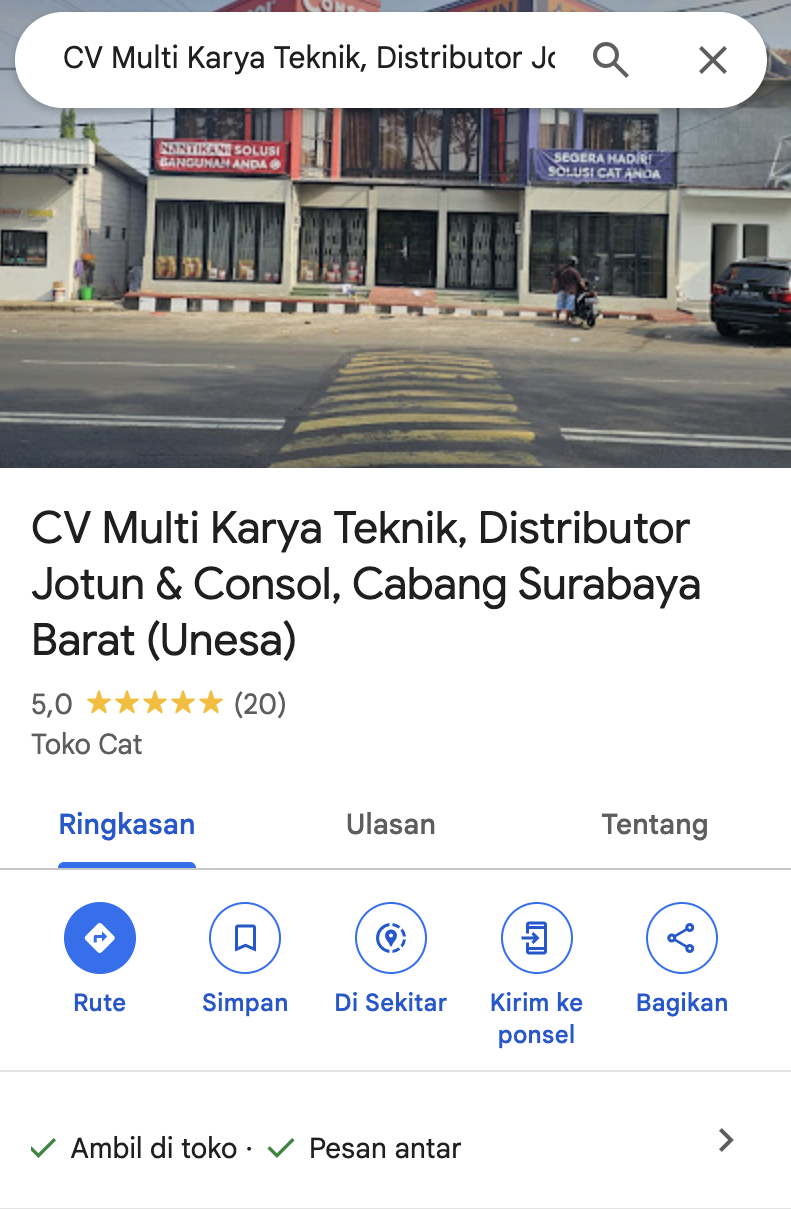
Task: Clear the search with the X
Action: coord(712,60)
